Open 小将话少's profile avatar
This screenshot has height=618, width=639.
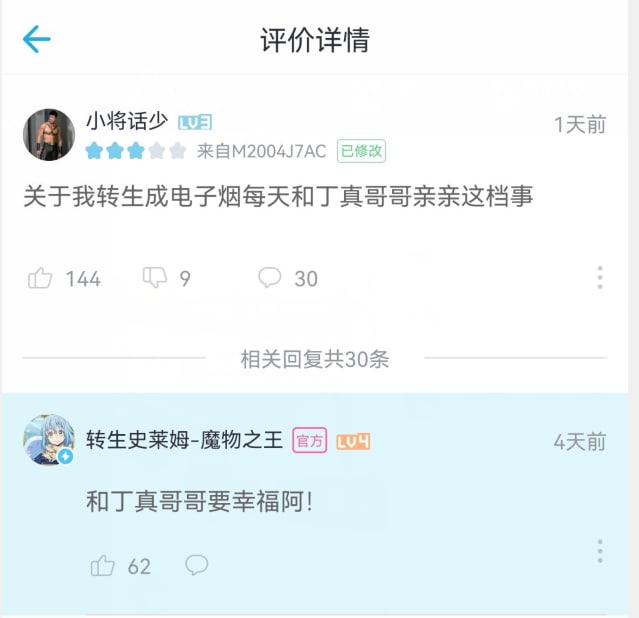(49, 135)
